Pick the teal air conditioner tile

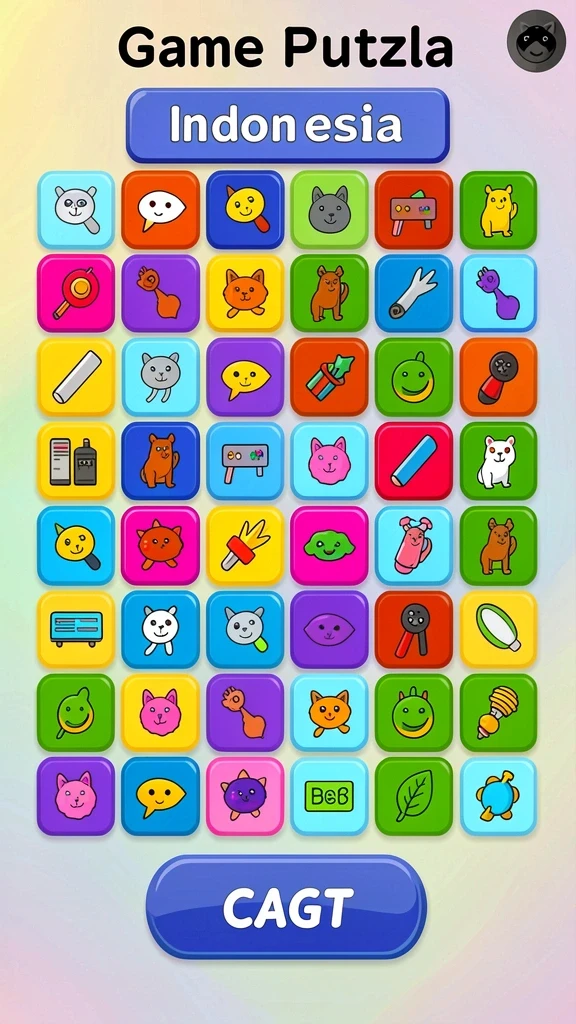tap(76, 629)
